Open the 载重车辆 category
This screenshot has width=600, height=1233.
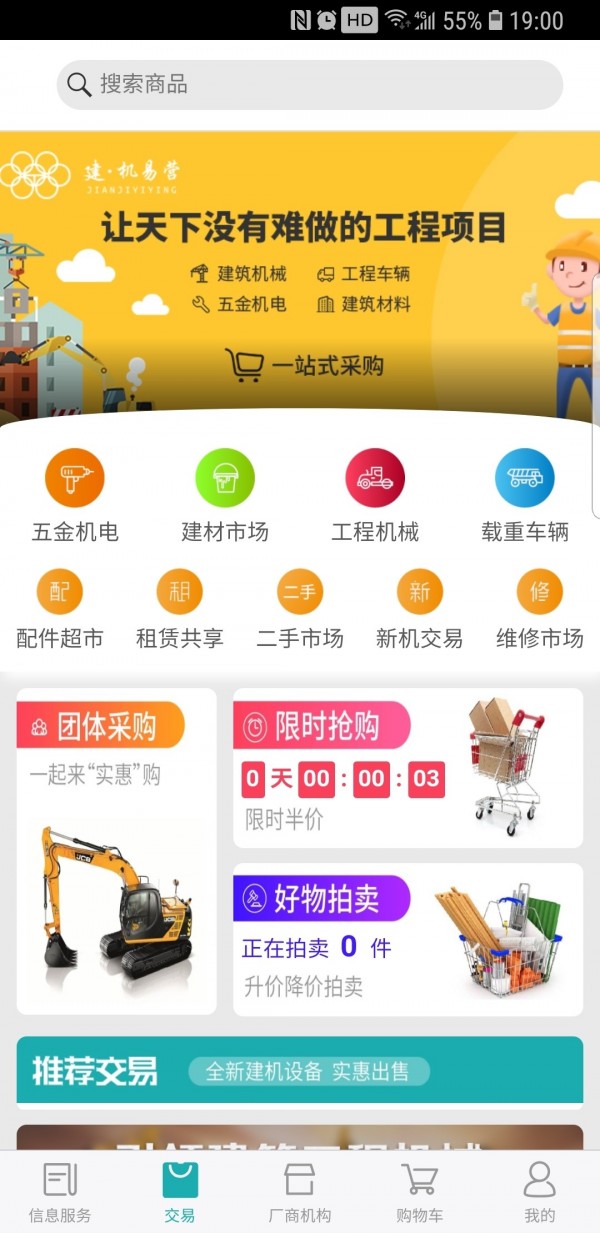(x=525, y=496)
